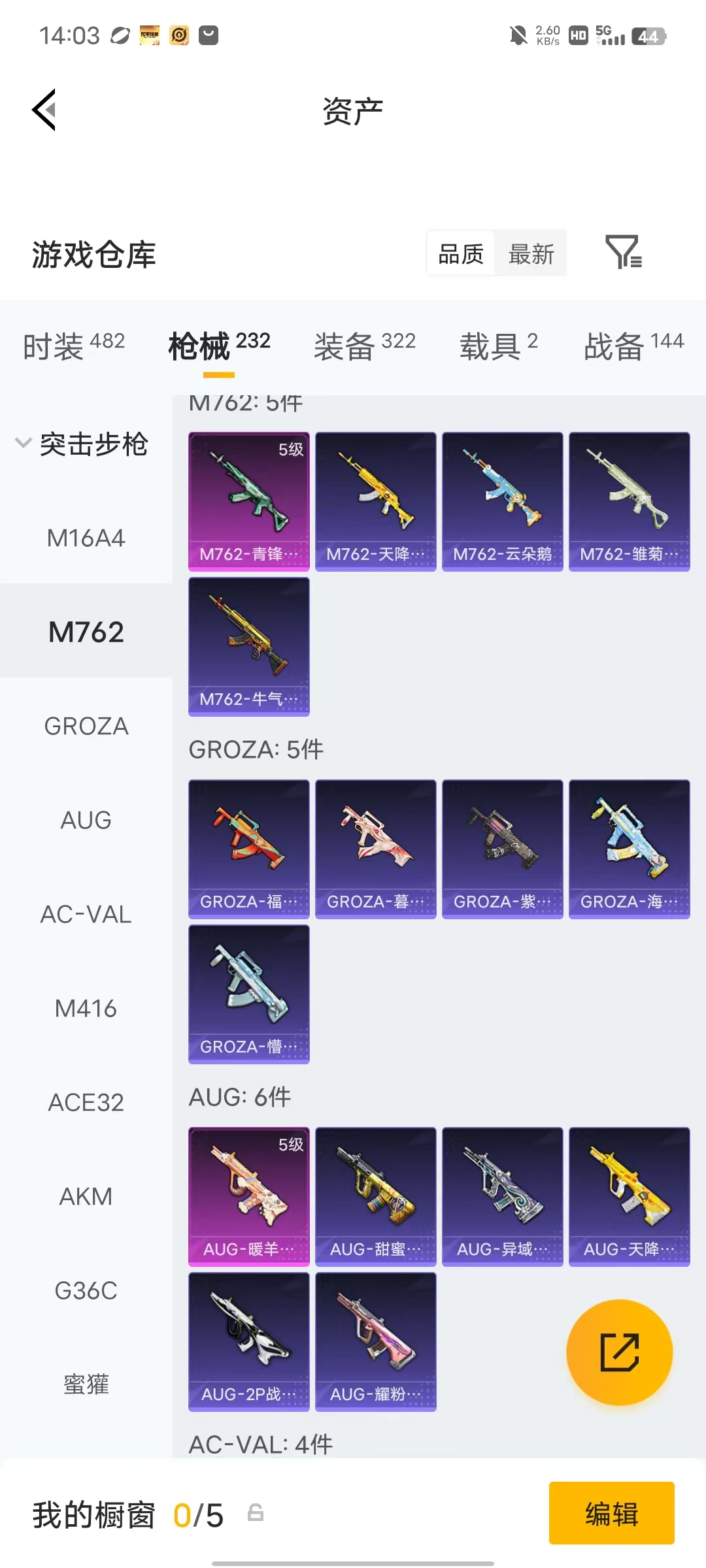
Task: Go back using the top-left arrow
Action: tap(44, 110)
